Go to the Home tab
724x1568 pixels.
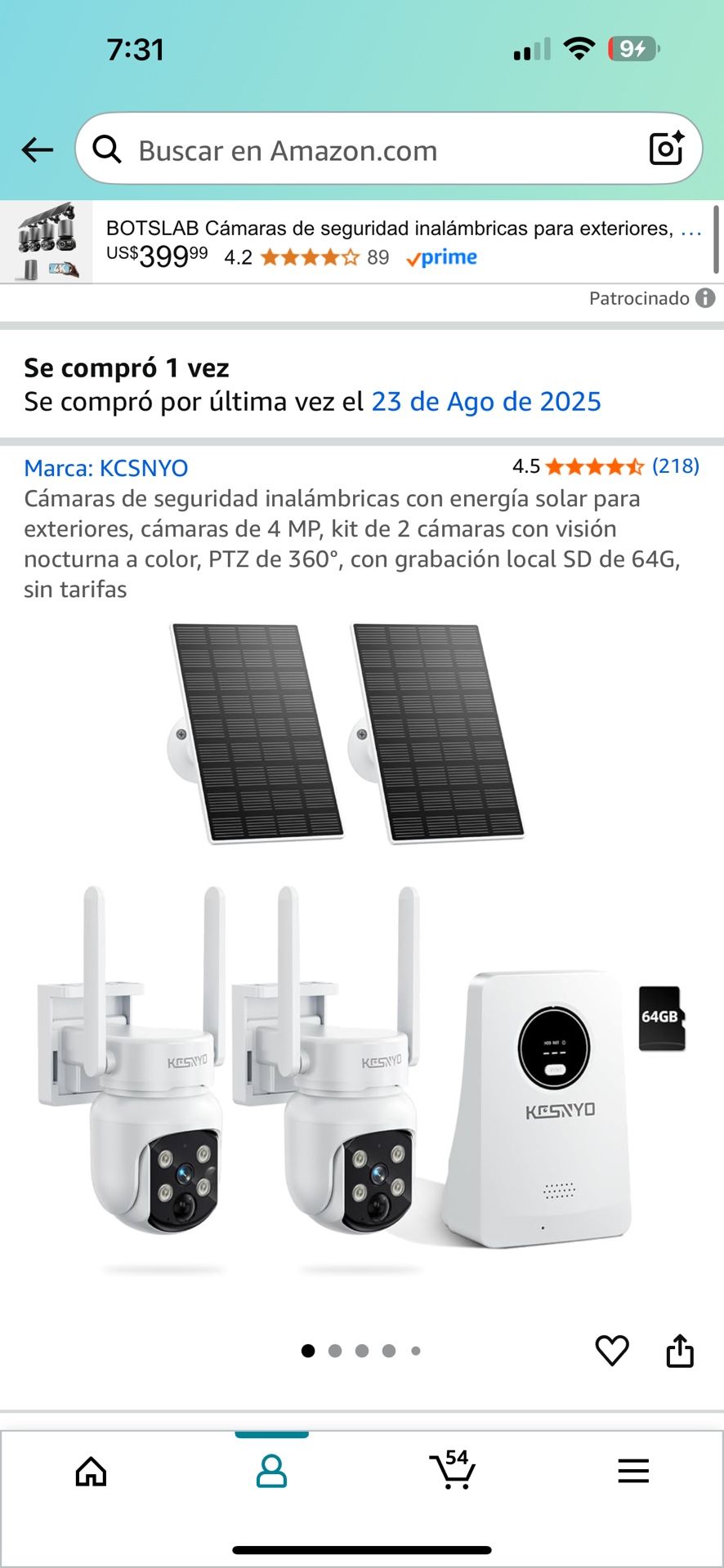pos(91,1472)
